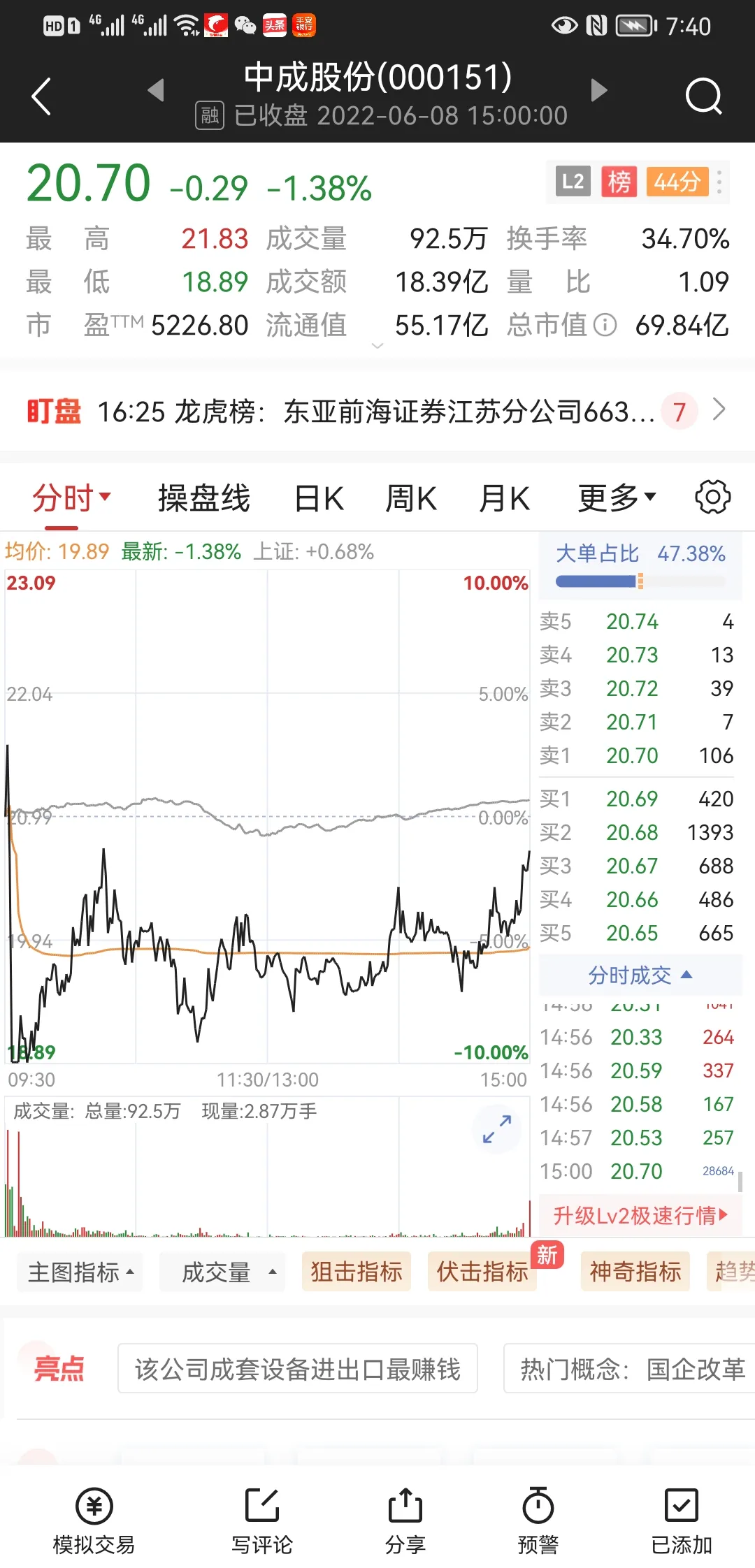This screenshot has height=1568, width=755.
Task: Select the 狙击指标 chip
Action: click(357, 1272)
